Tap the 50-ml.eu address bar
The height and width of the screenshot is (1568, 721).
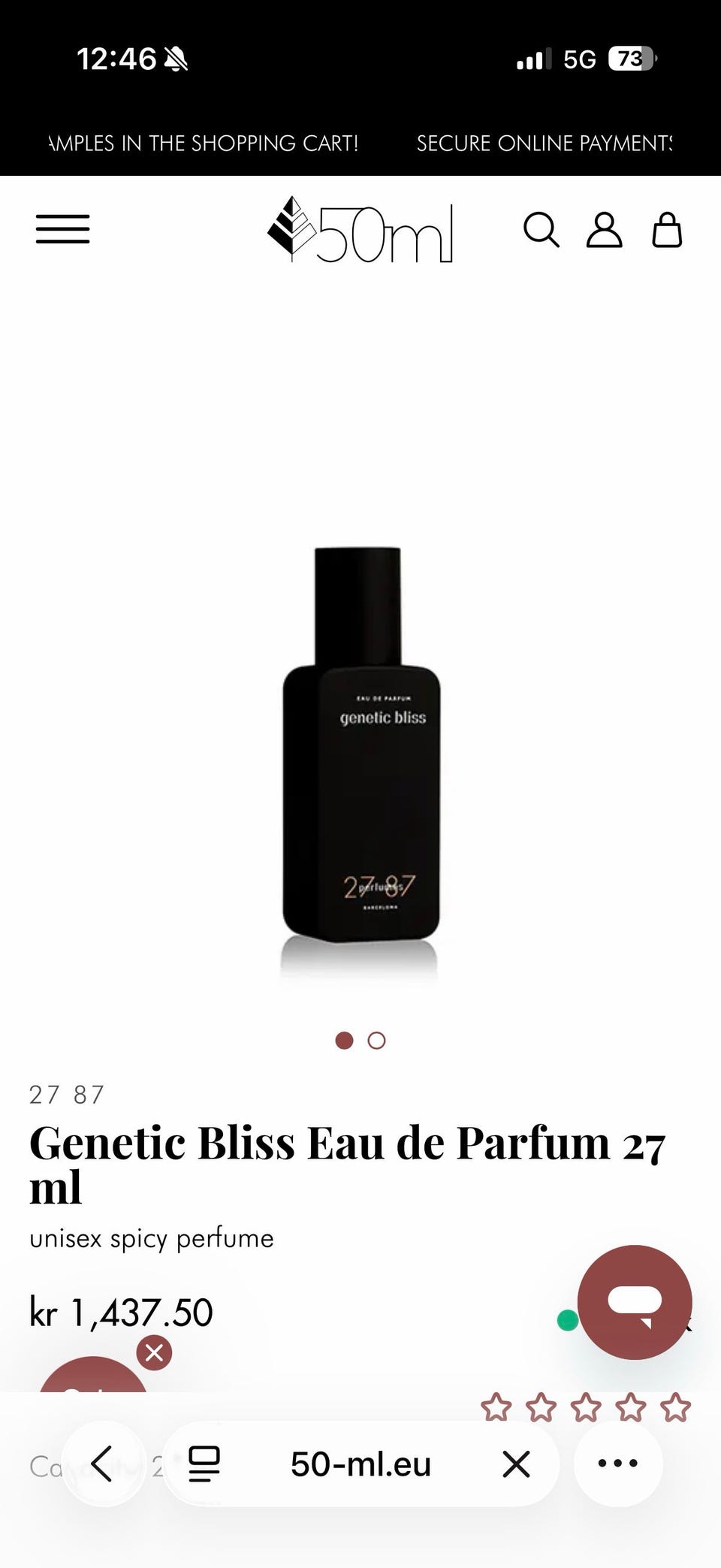(x=360, y=1464)
